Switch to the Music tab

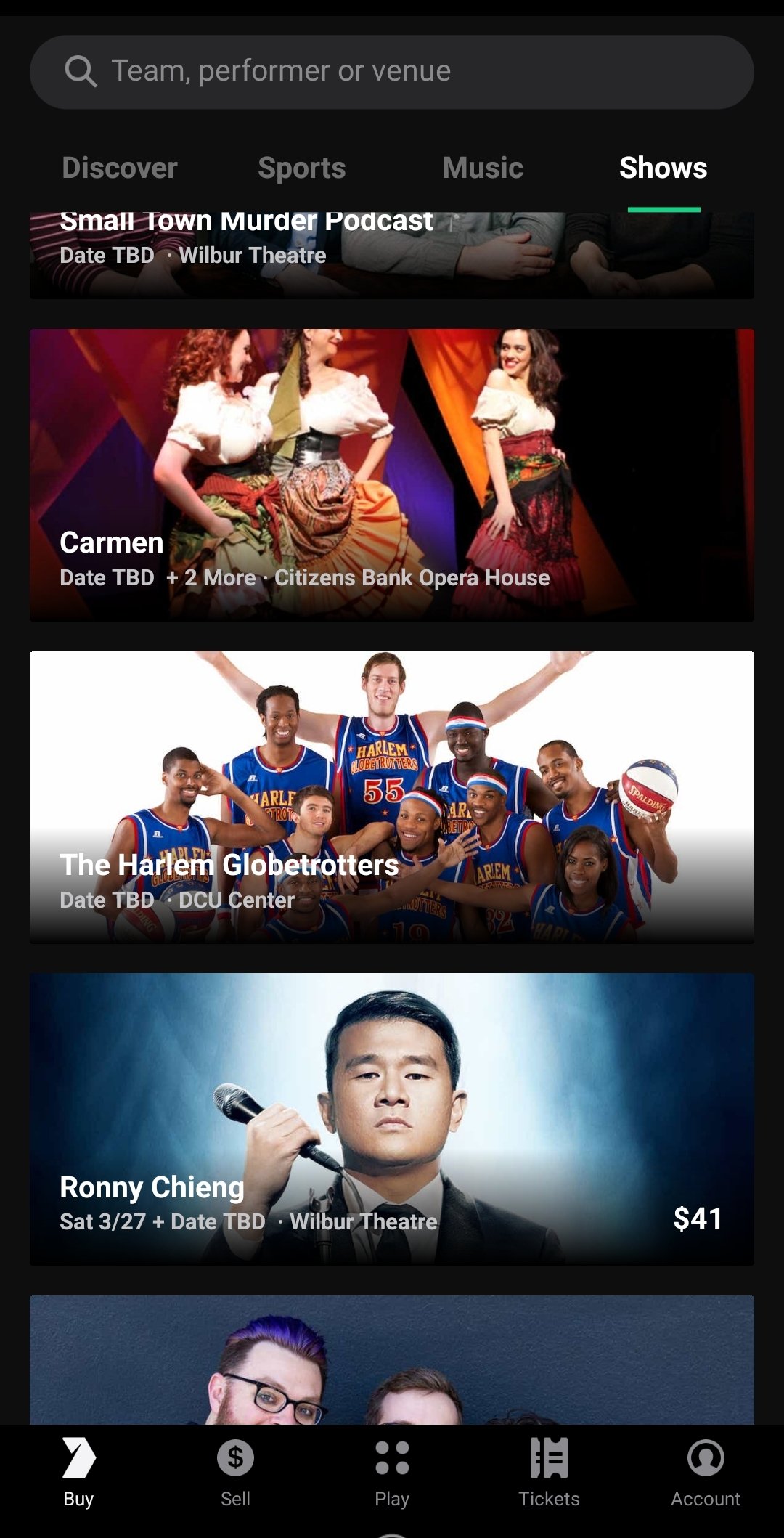tap(483, 168)
